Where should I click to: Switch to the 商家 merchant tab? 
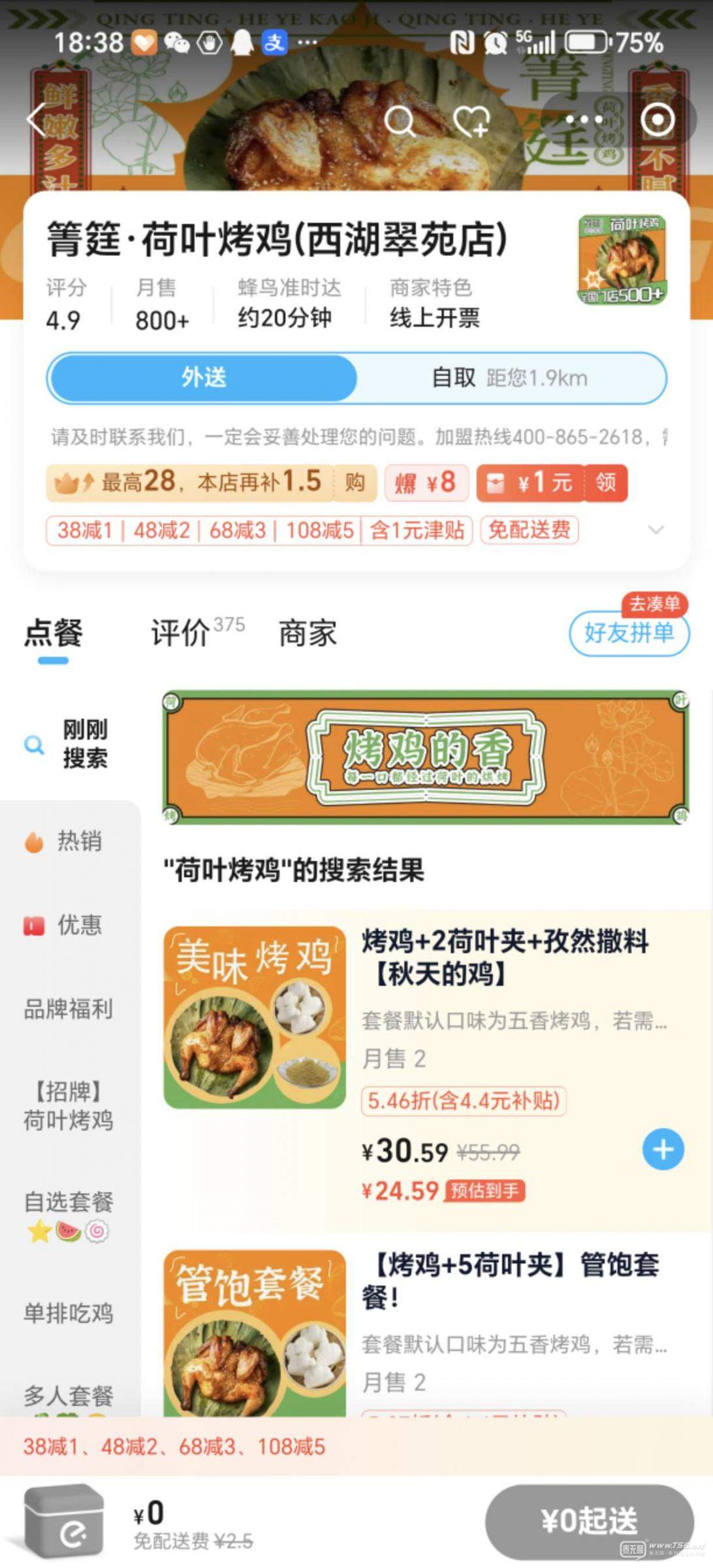[308, 634]
